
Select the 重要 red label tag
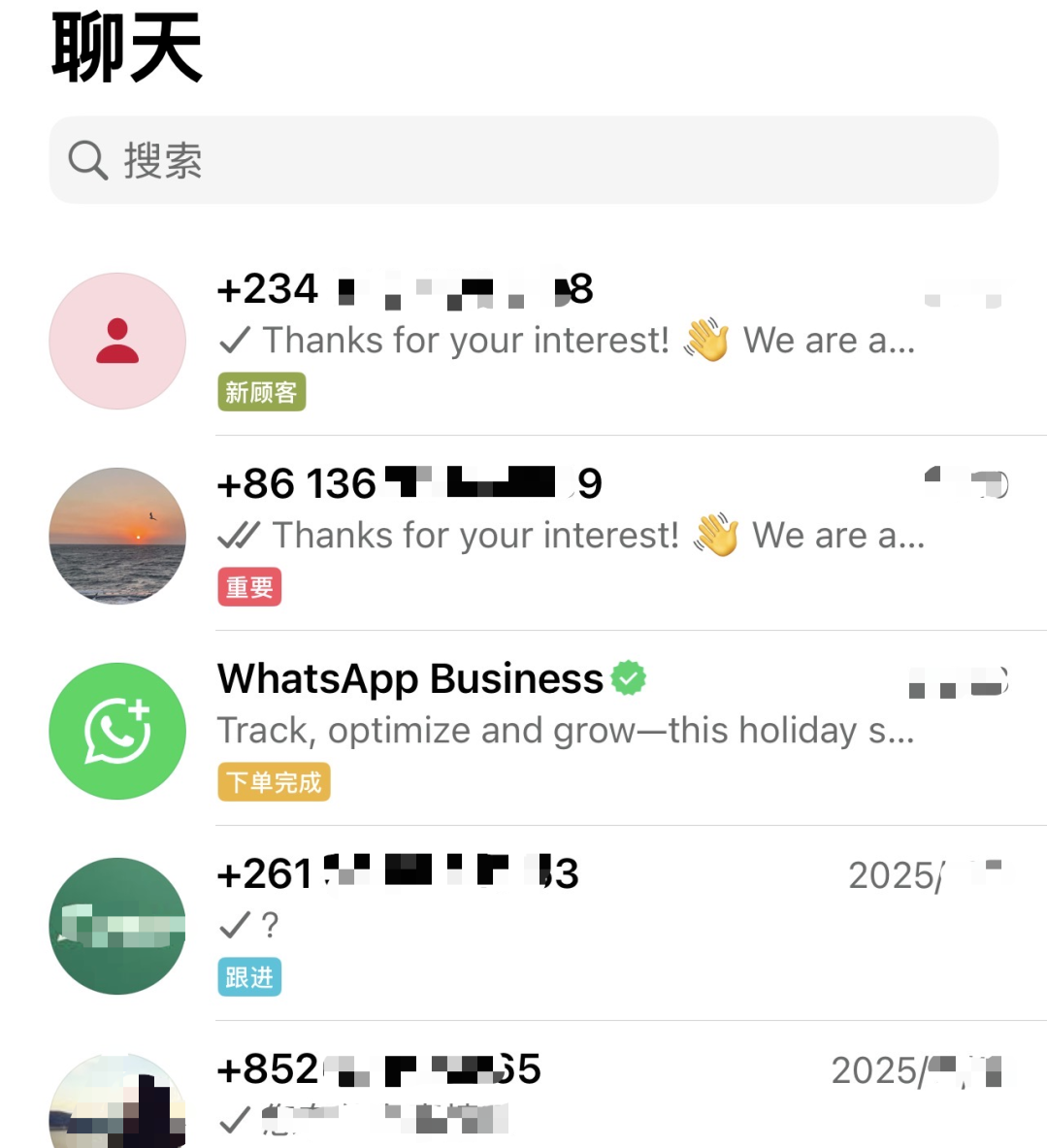point(248,587)
